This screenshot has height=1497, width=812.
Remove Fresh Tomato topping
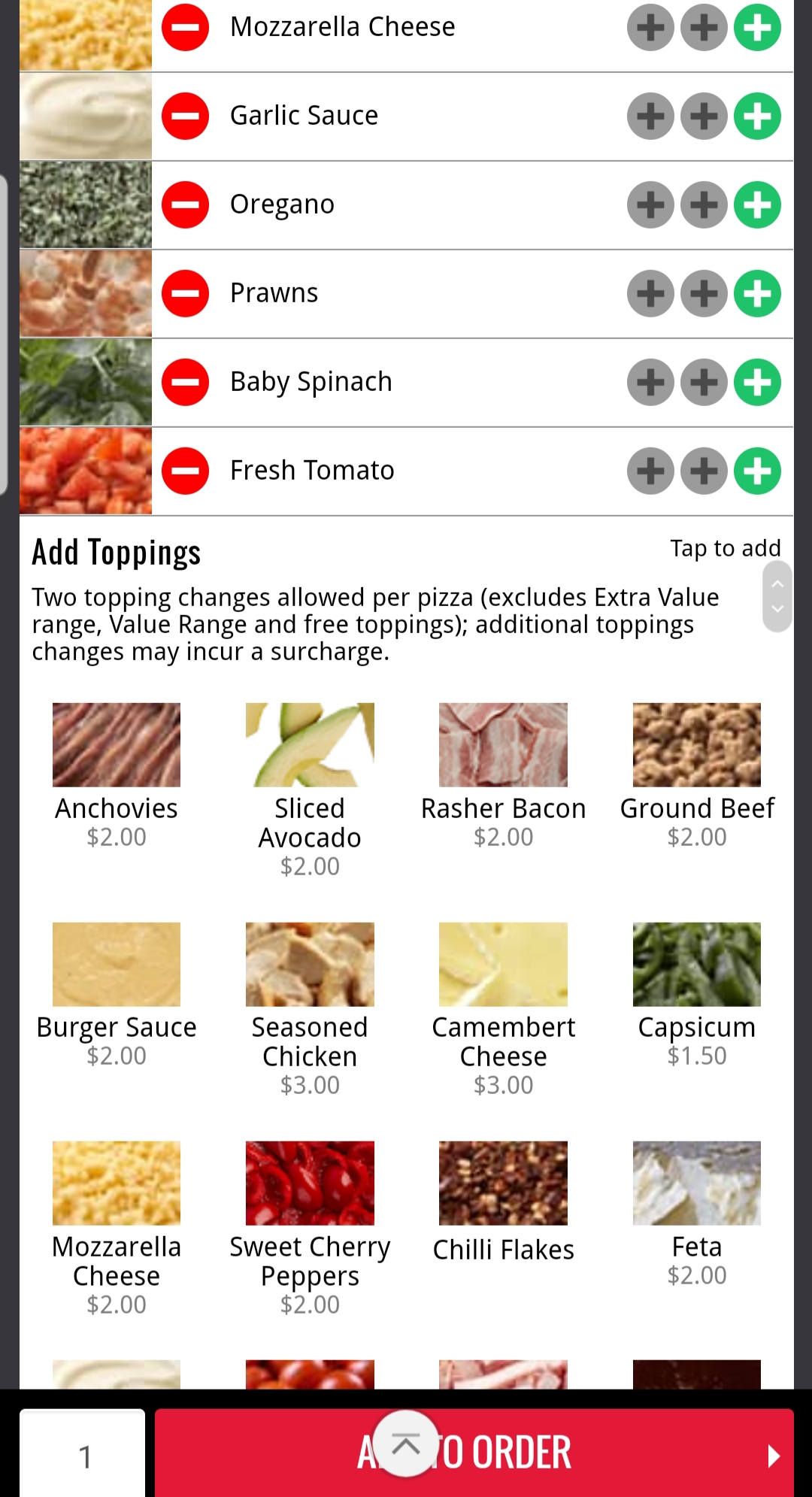tap(185, 471)
